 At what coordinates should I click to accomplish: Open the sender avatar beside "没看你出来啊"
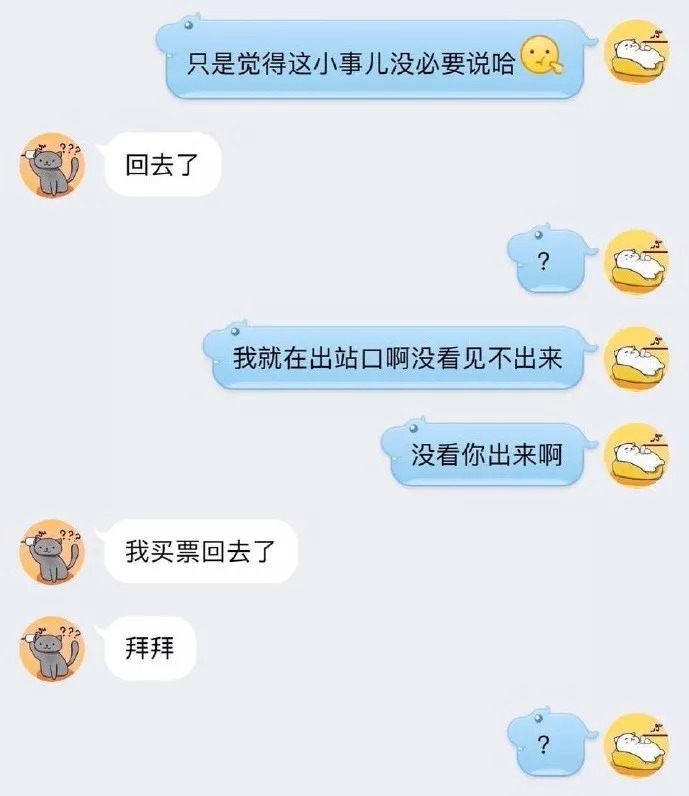click(639, 457)
